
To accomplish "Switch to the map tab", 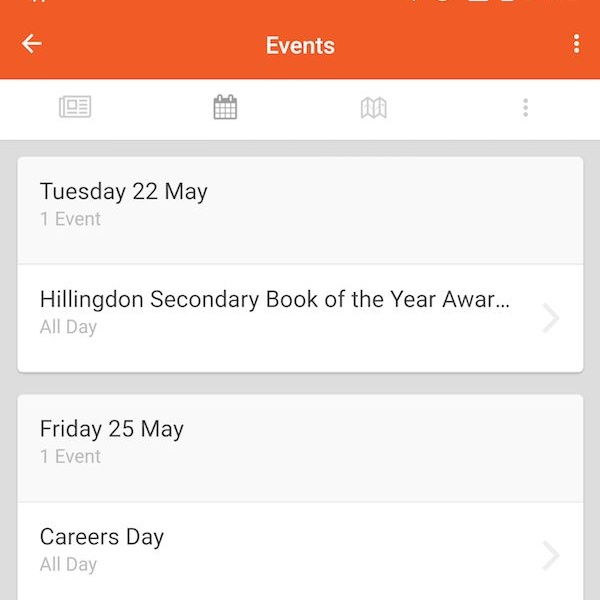I will click(374, 108).
